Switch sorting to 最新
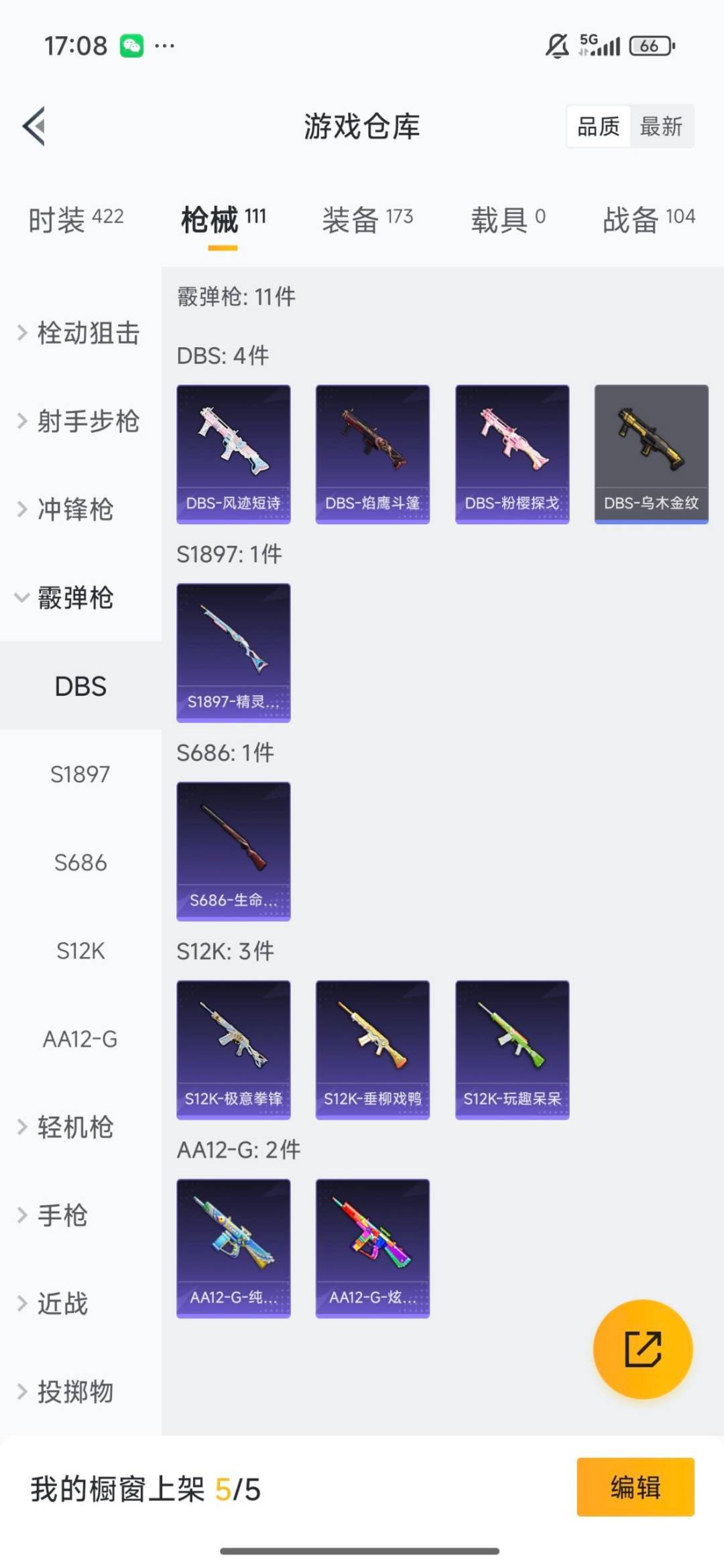This screenshot has width=724, height=1568. click(661, 127)
